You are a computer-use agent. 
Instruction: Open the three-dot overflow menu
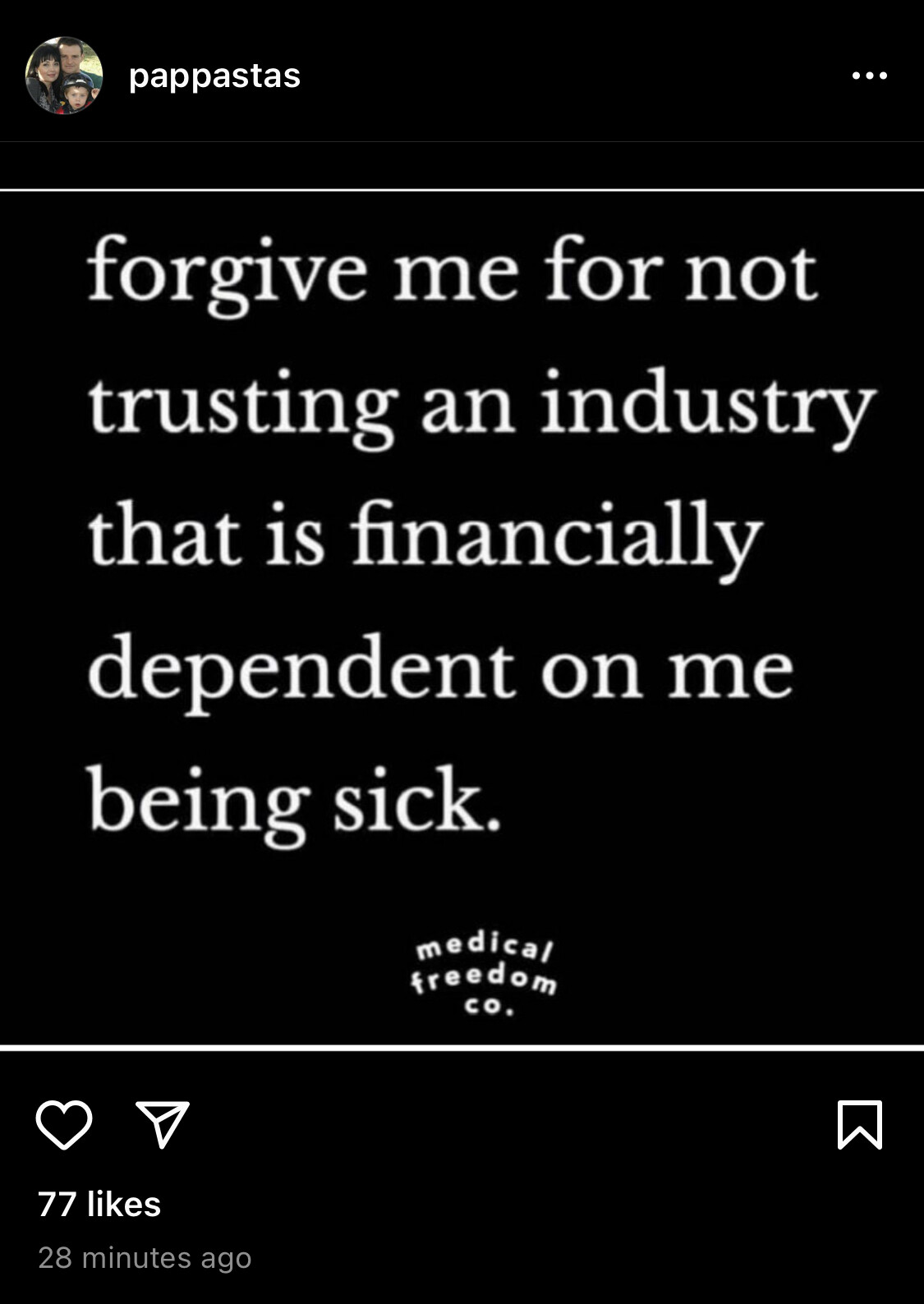coord(869,76)
